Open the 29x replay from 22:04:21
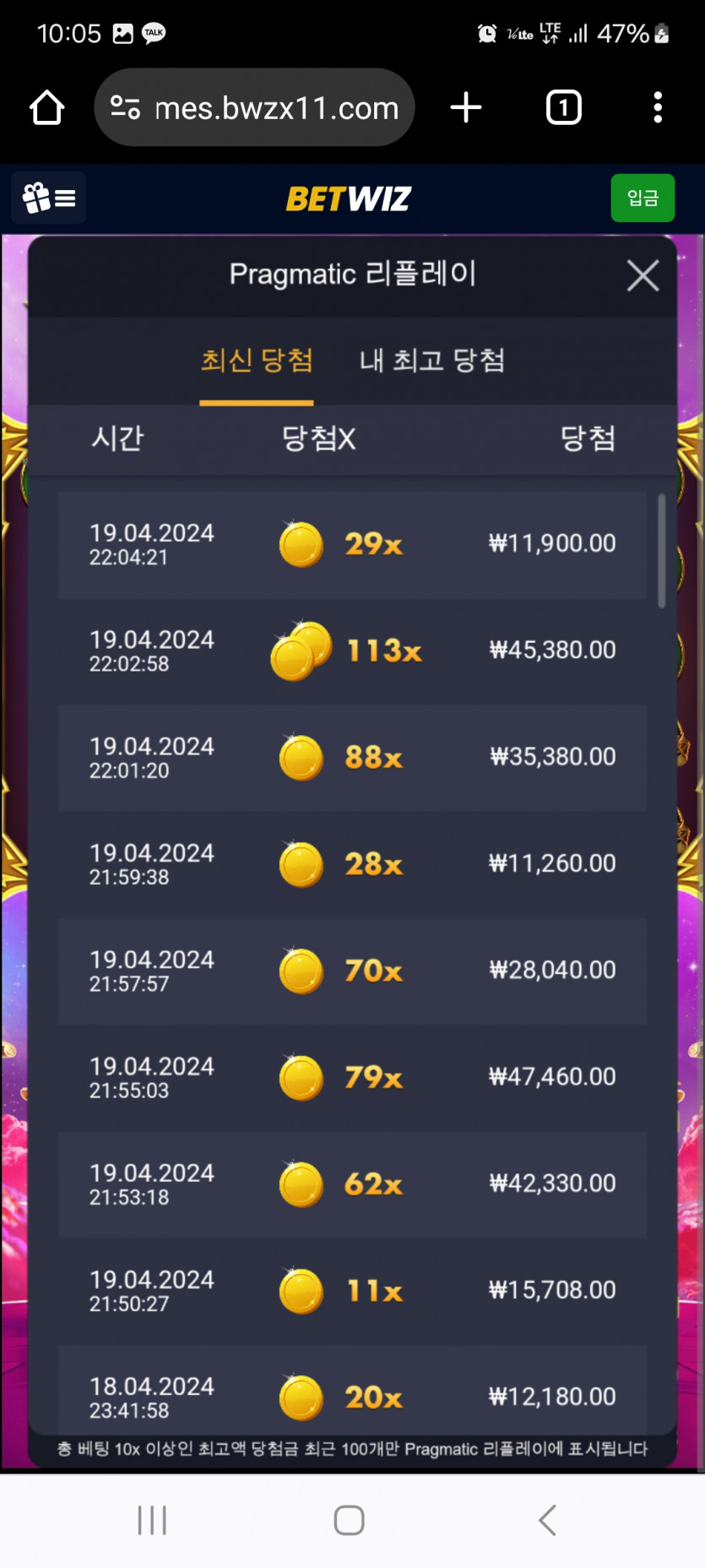 click(352, 545)
